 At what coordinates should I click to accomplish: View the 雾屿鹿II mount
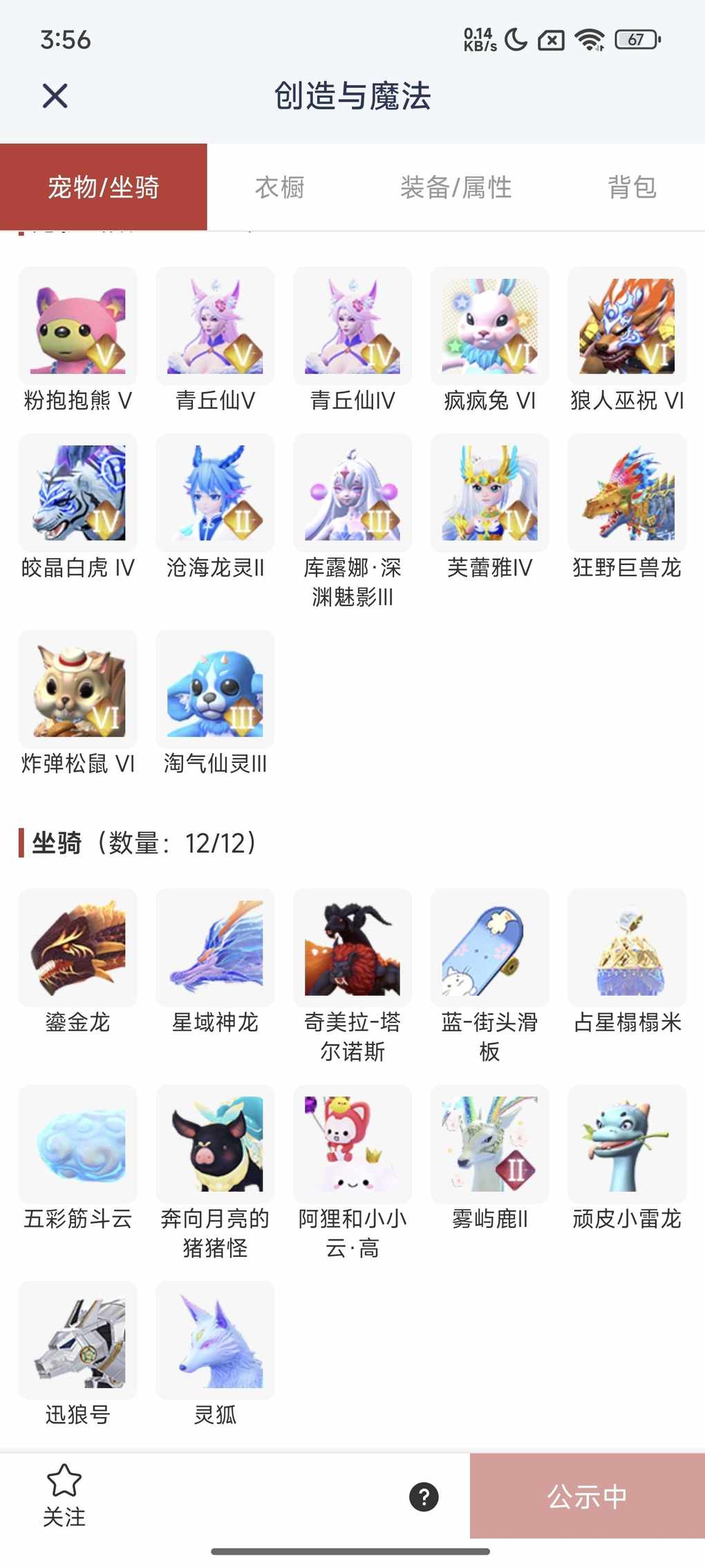(489, 1144)
